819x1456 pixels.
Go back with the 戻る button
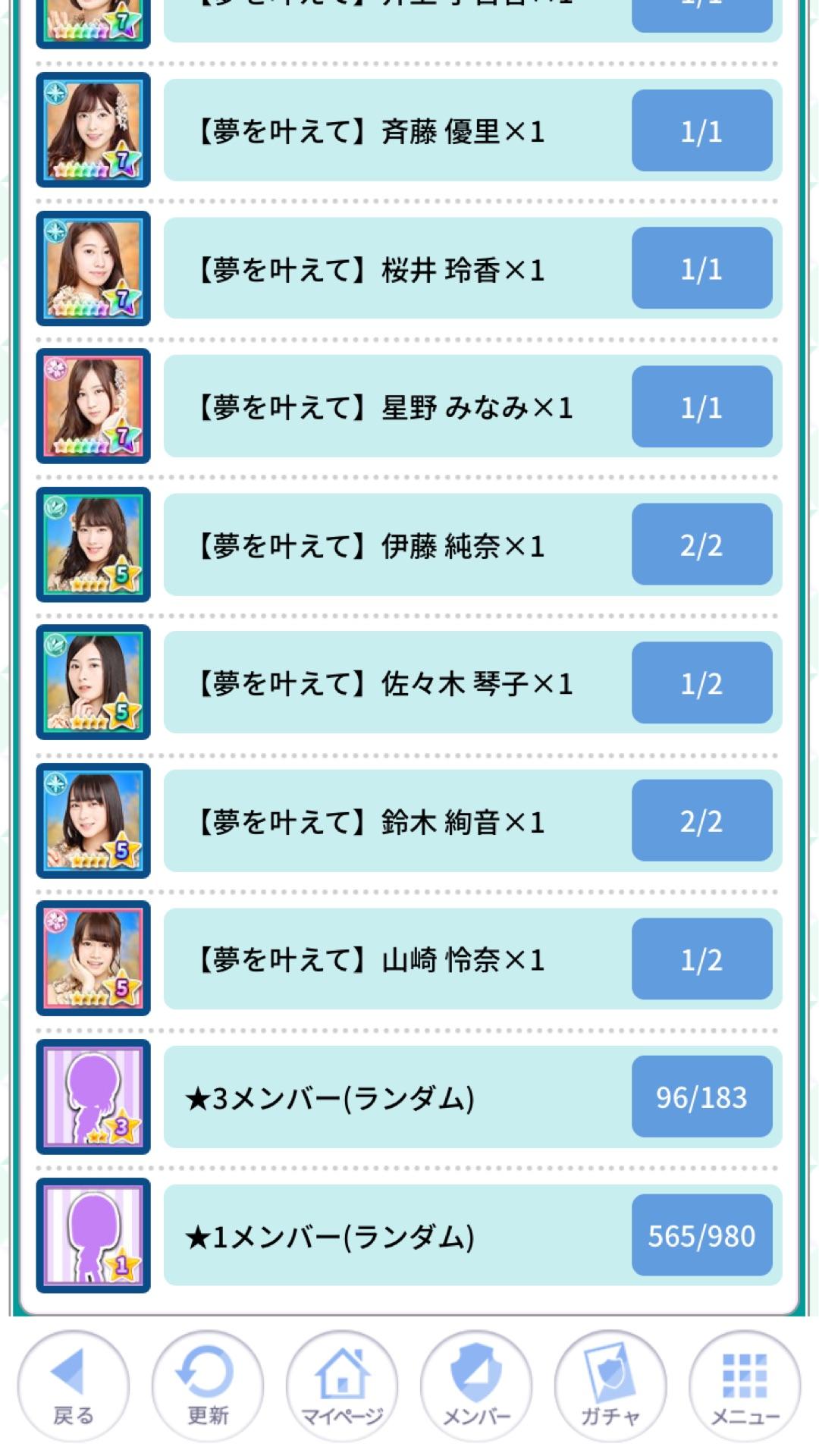73,1386
